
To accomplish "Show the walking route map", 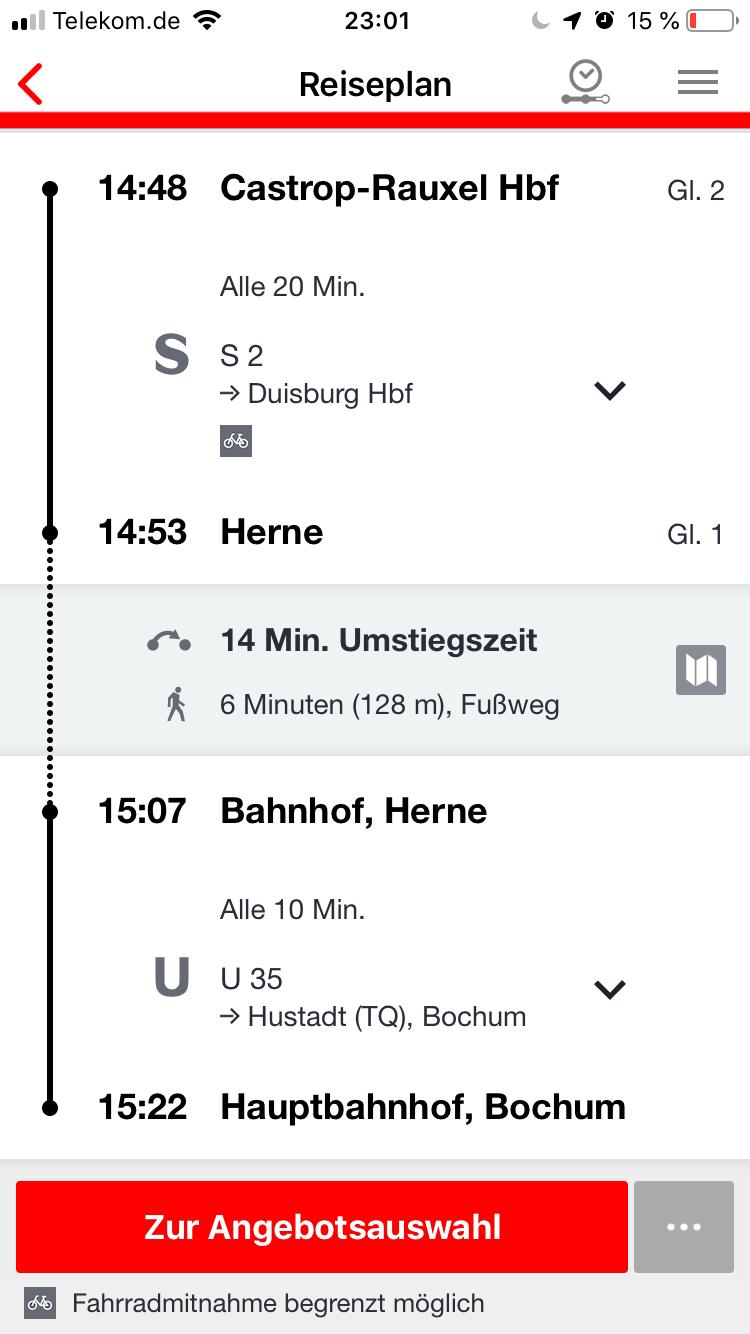I will (x=700, y=670).
